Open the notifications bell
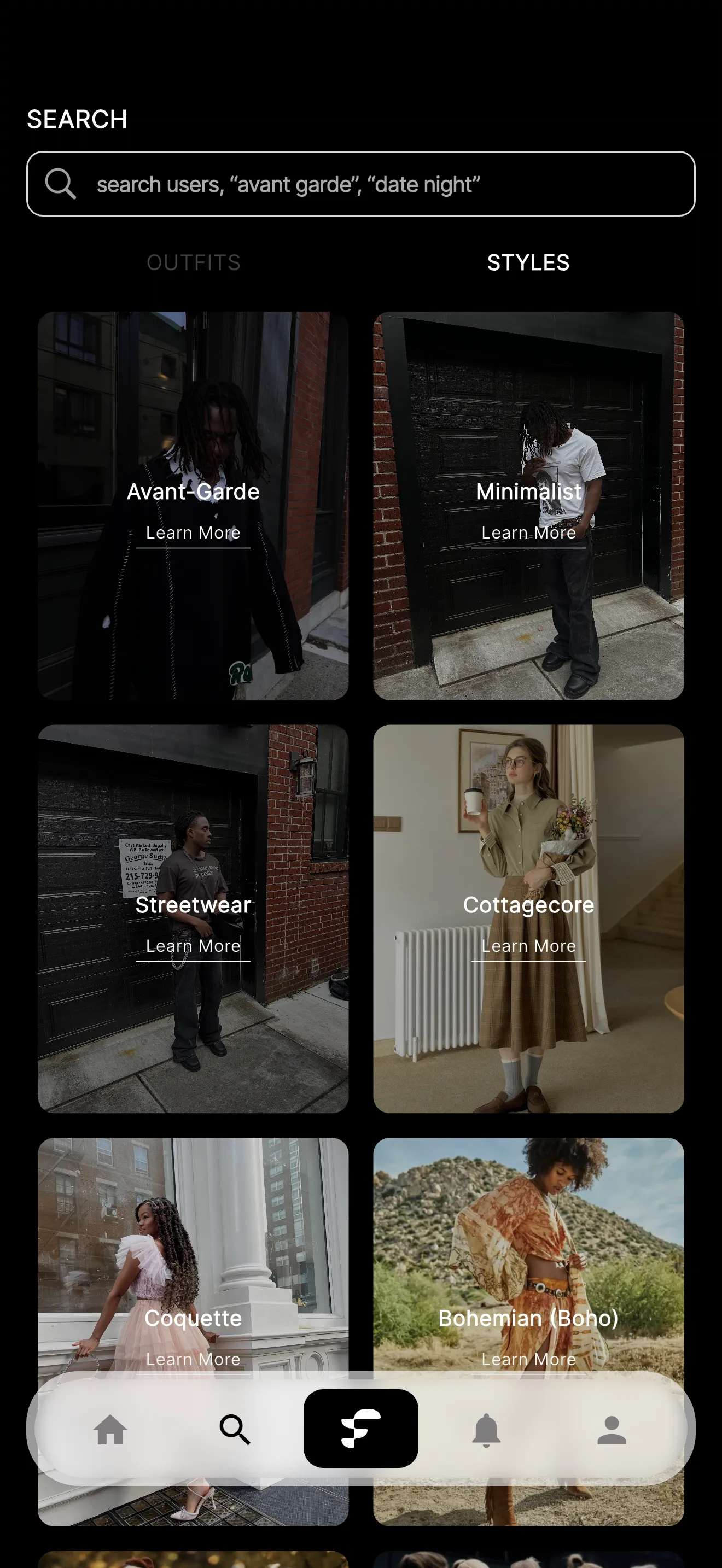 486,1430
